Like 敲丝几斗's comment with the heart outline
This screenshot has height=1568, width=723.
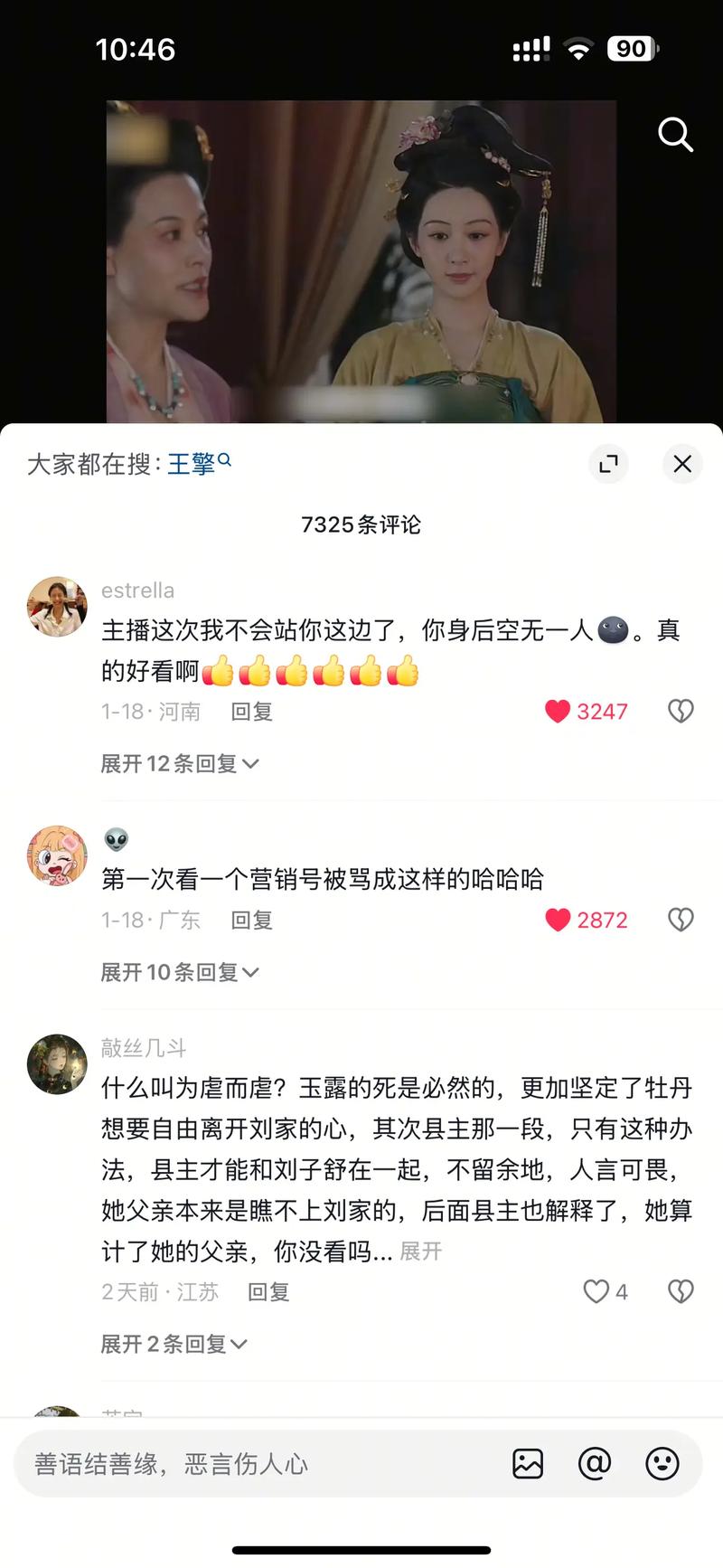click(x=596, y=1291)
